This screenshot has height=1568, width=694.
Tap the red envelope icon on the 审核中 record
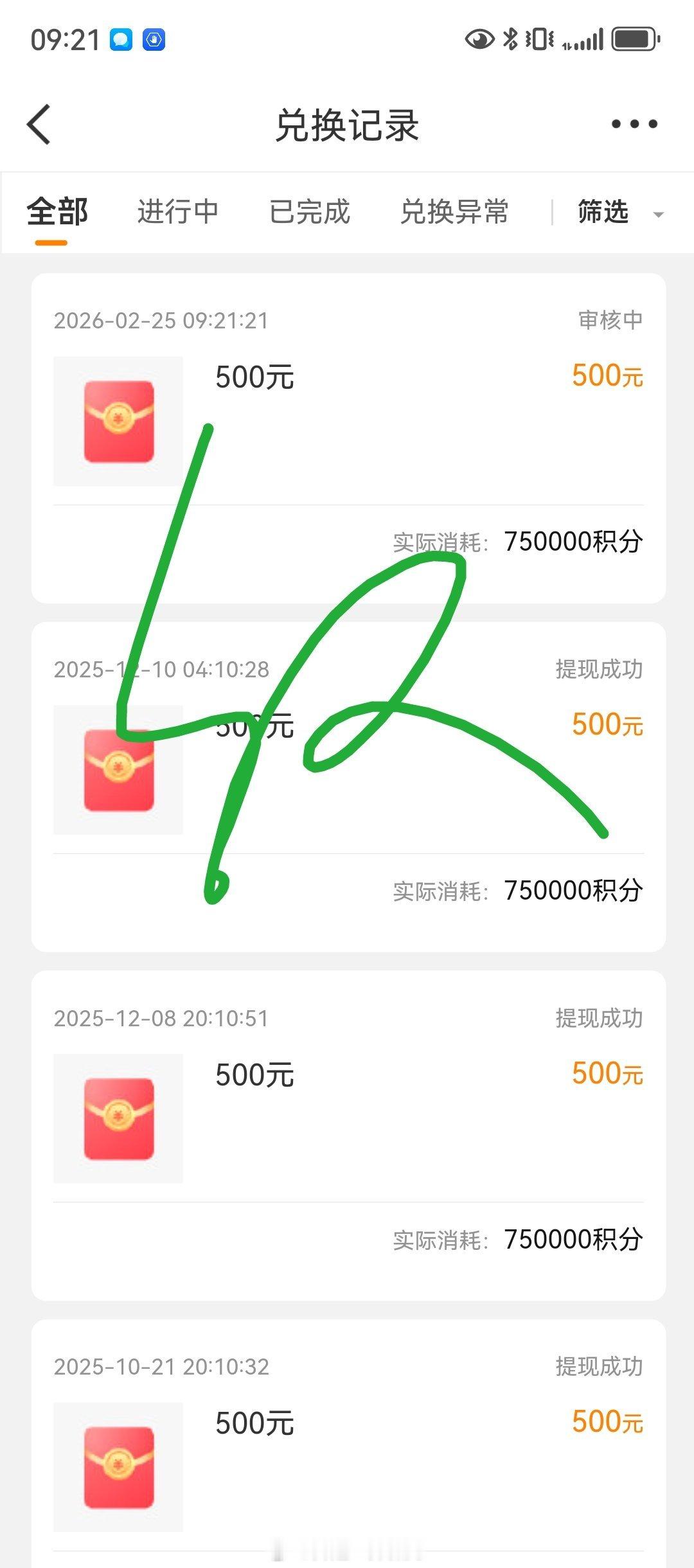point(118,418)
